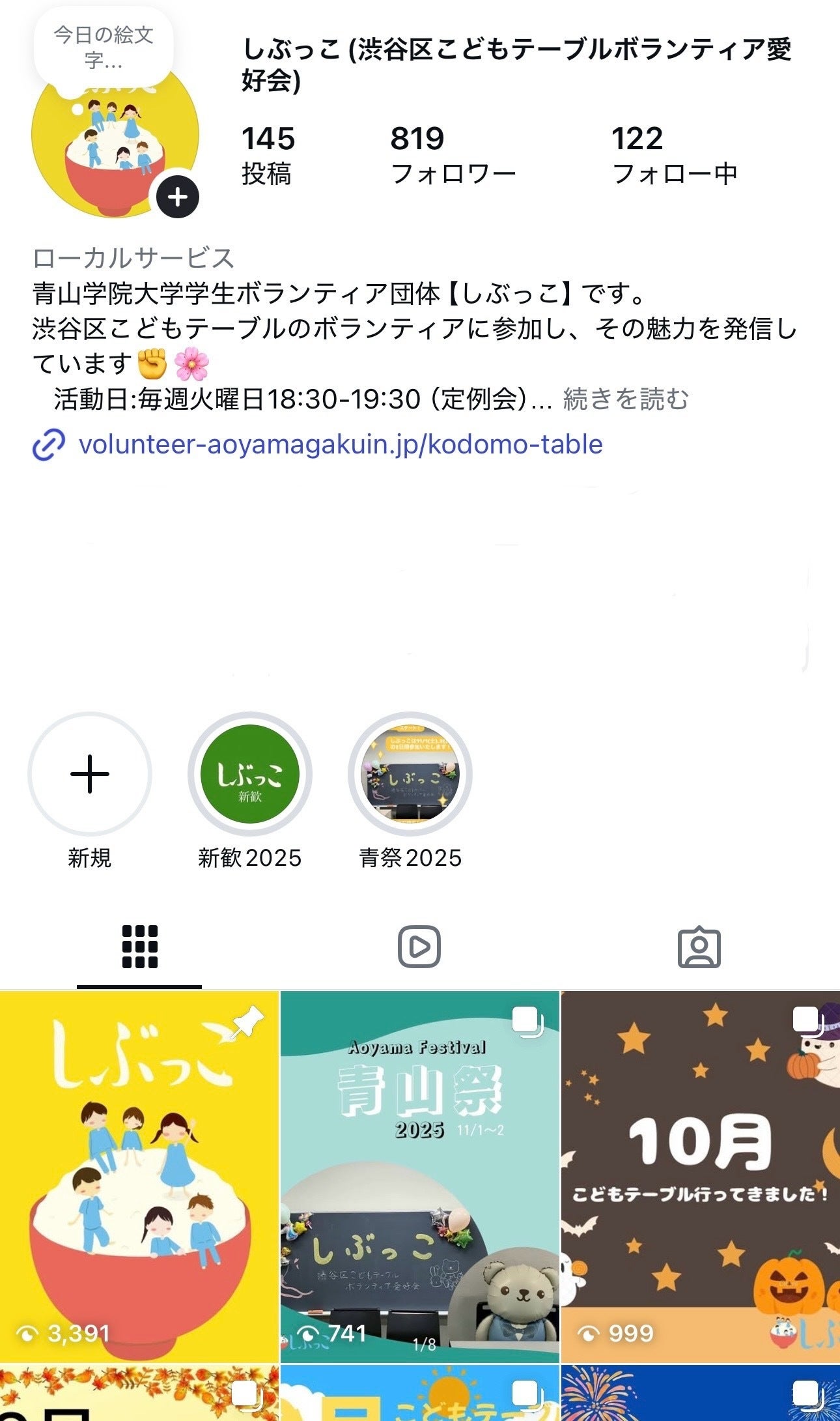Open the 122 フォロー中 list
Image resolution: width=840 pixels, height=1421 pixels.
[x=674, y=155]
